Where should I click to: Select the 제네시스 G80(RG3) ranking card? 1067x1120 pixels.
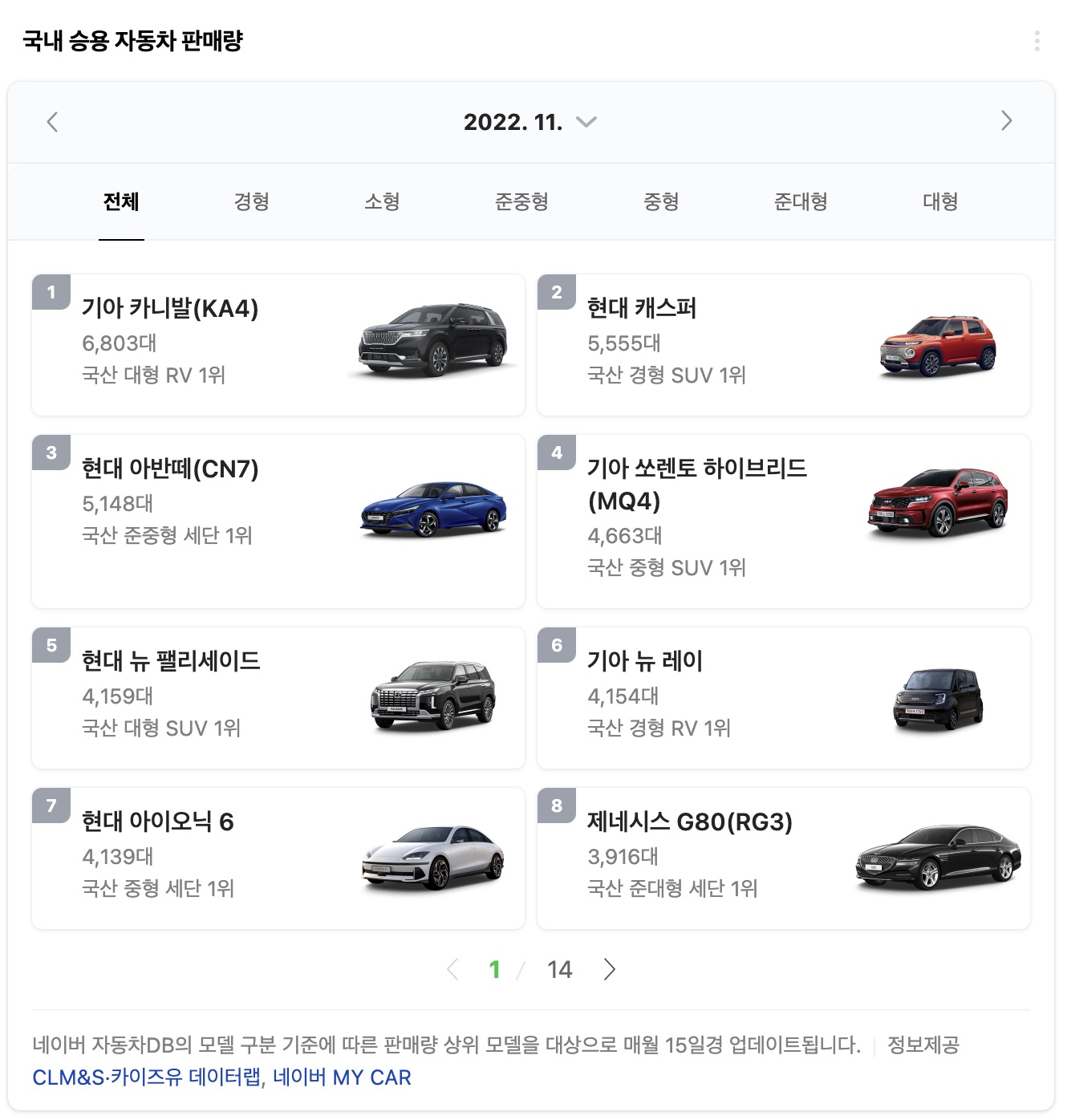tap(784, 856)
